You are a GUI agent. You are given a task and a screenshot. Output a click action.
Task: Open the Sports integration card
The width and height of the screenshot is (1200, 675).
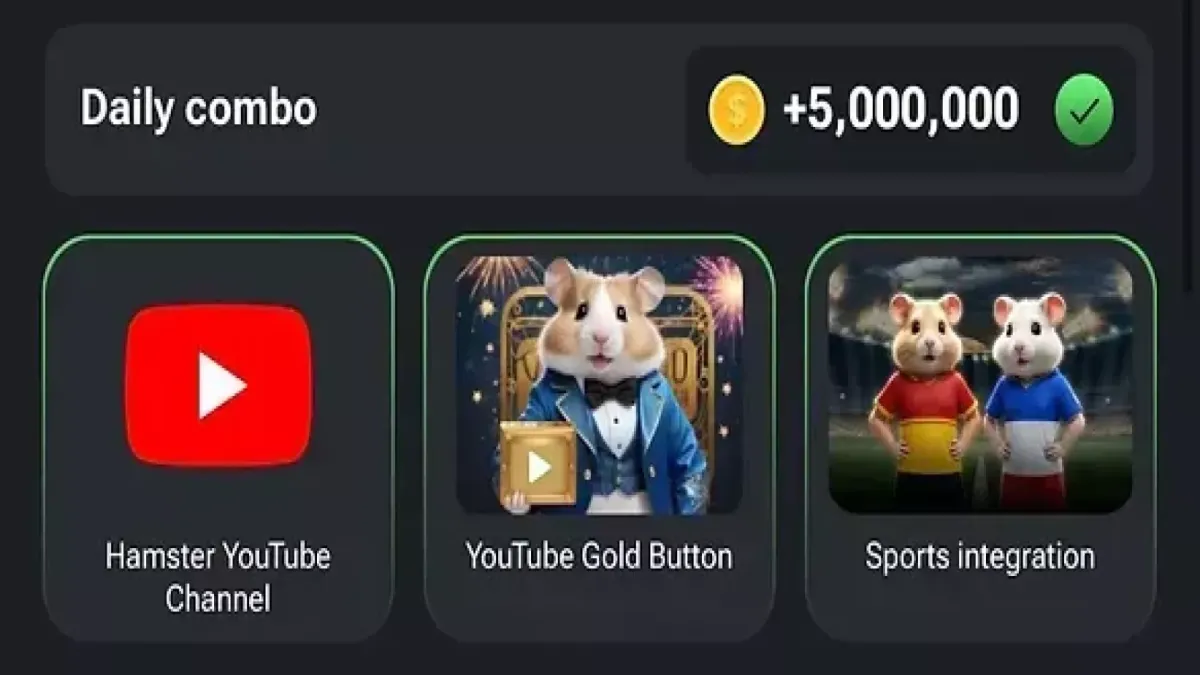[980, 438]
